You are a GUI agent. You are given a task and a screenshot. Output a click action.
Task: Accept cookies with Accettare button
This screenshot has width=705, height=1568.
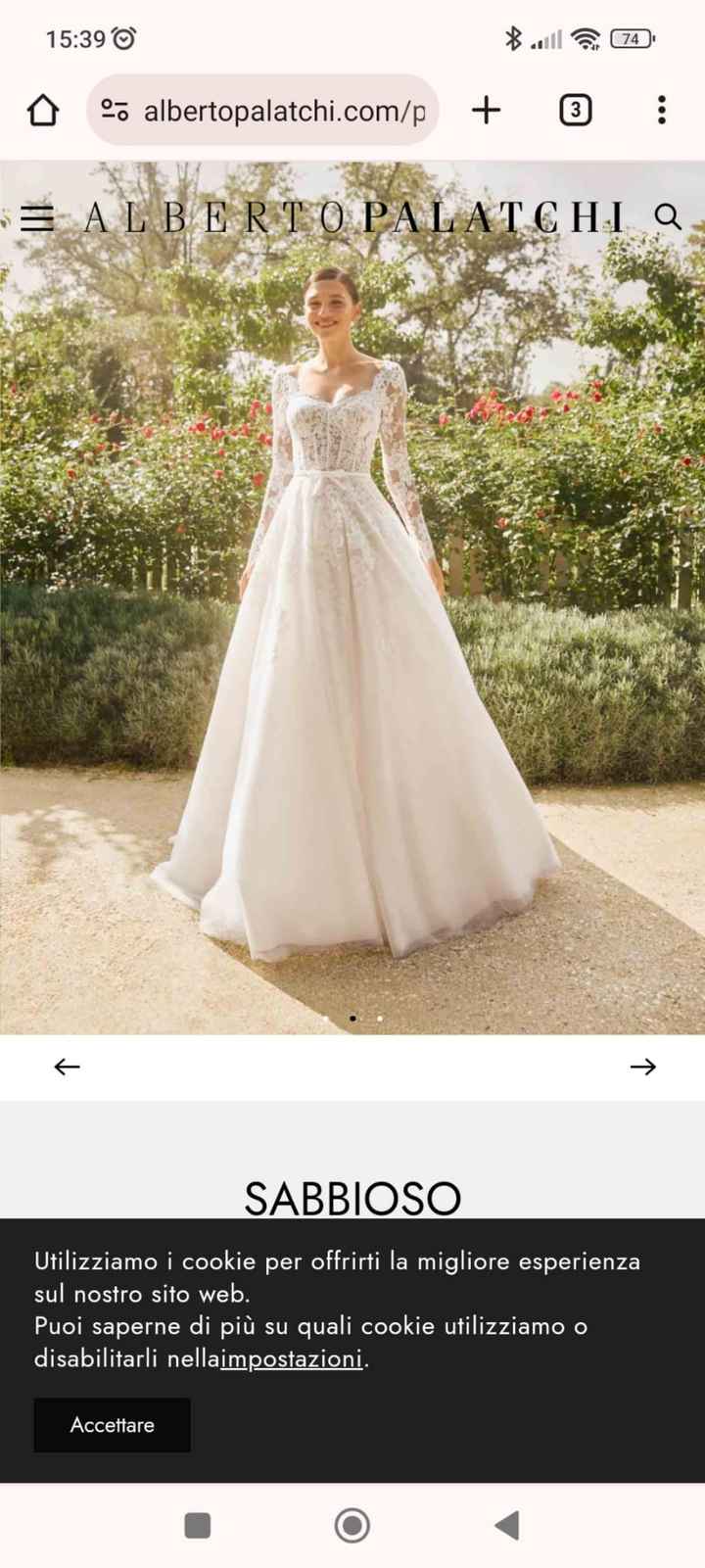pyautogui.click(x=112, y=1425)
